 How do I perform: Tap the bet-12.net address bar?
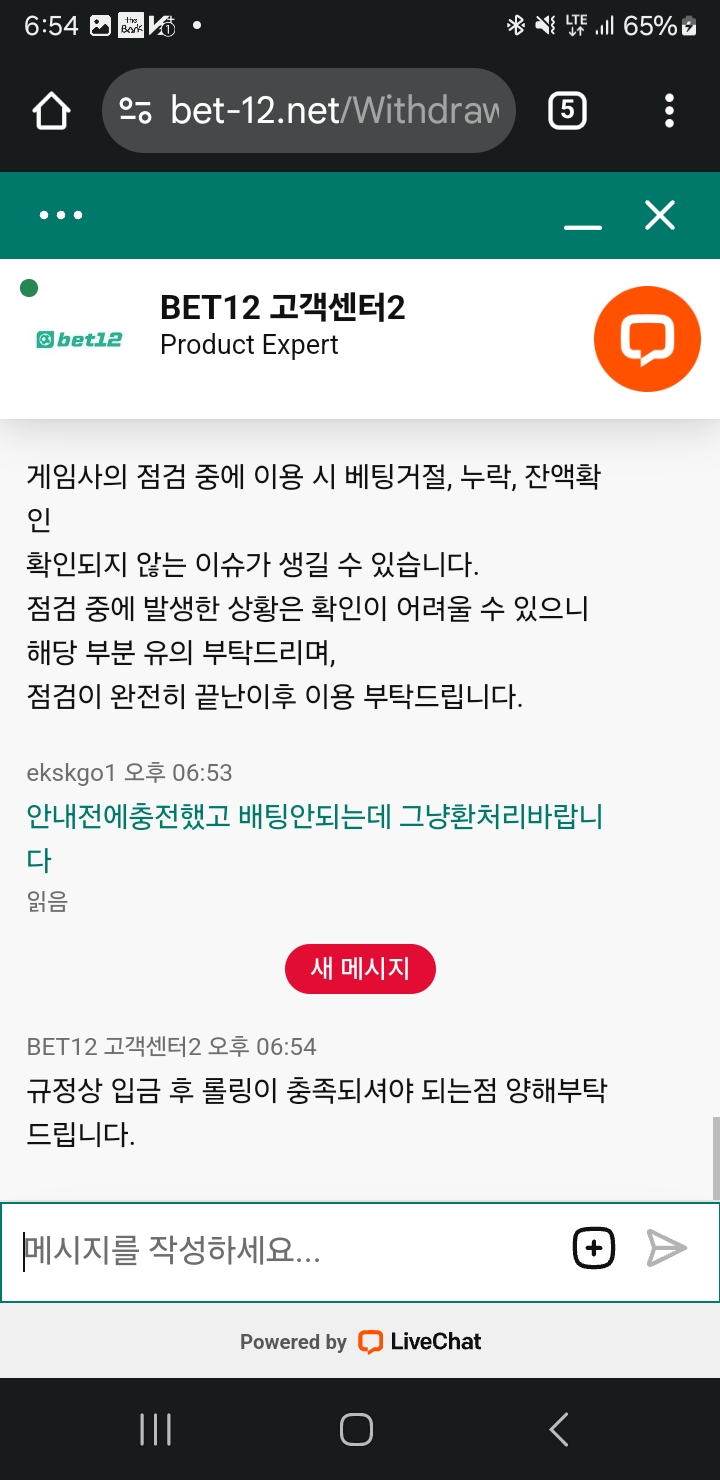(x=310, y=111)
